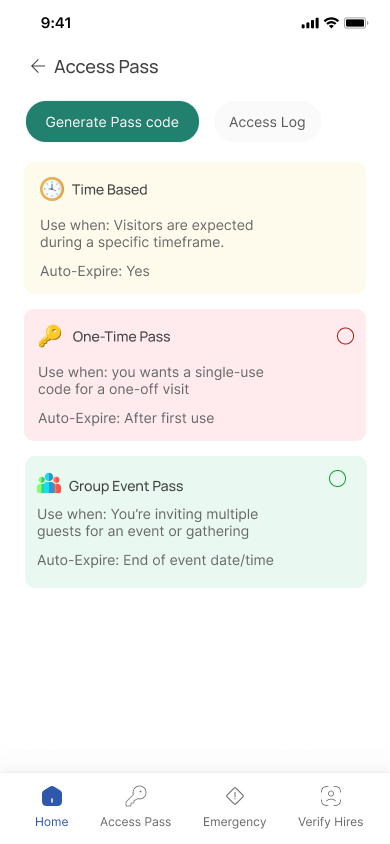Go back using the arrow icon
Image resolution: width=390 pixels, height=844 pixels.
[x=38, y=66]
